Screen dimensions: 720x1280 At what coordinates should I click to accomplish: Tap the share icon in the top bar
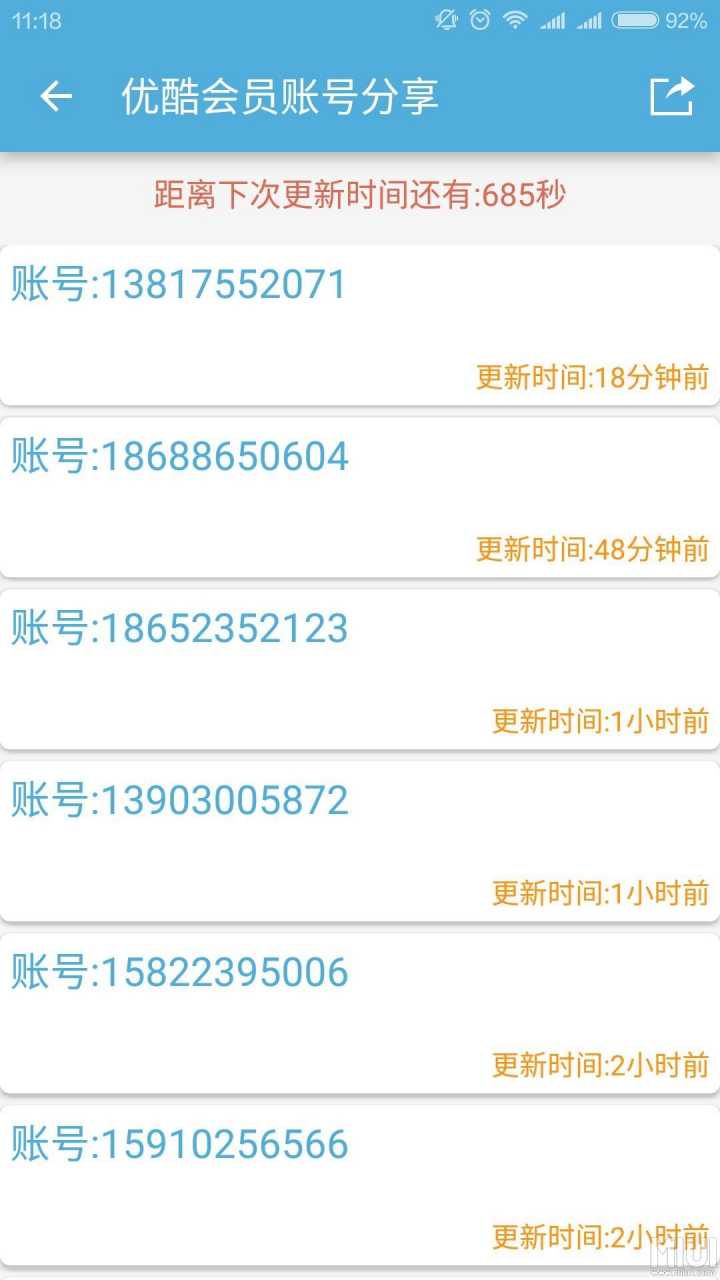(672, 97)
